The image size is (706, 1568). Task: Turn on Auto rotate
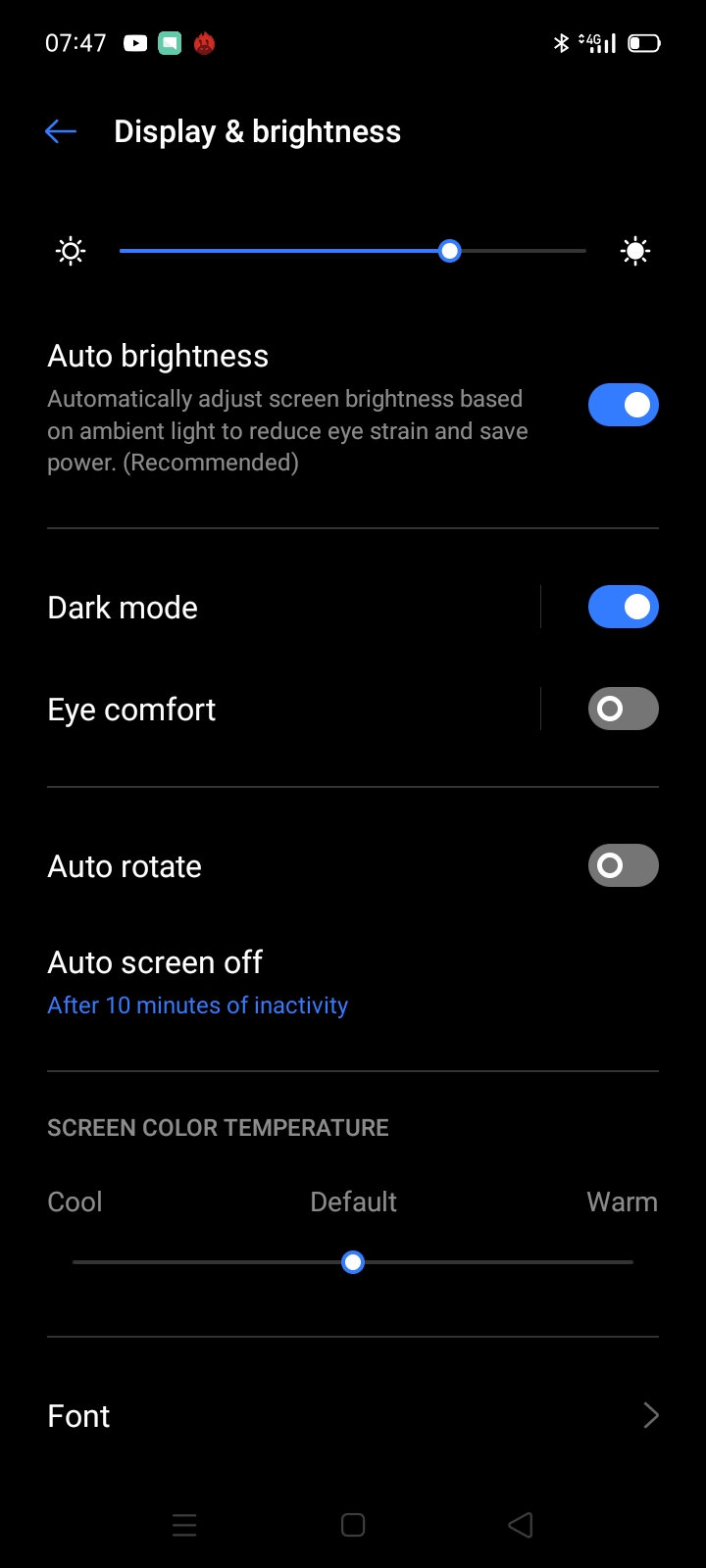[x=623, y=865]
